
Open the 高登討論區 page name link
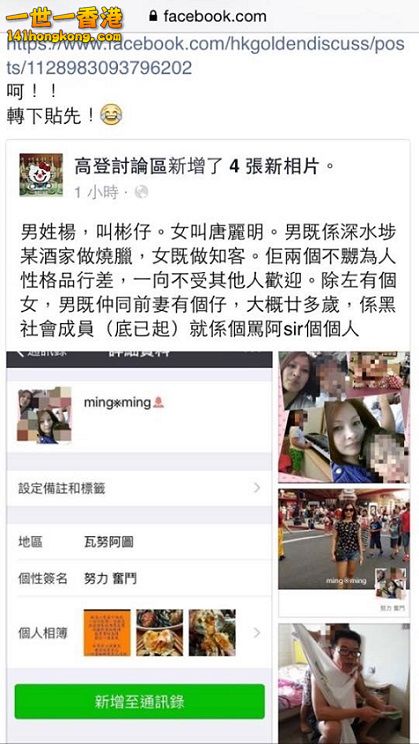click(x=121, y=167)
